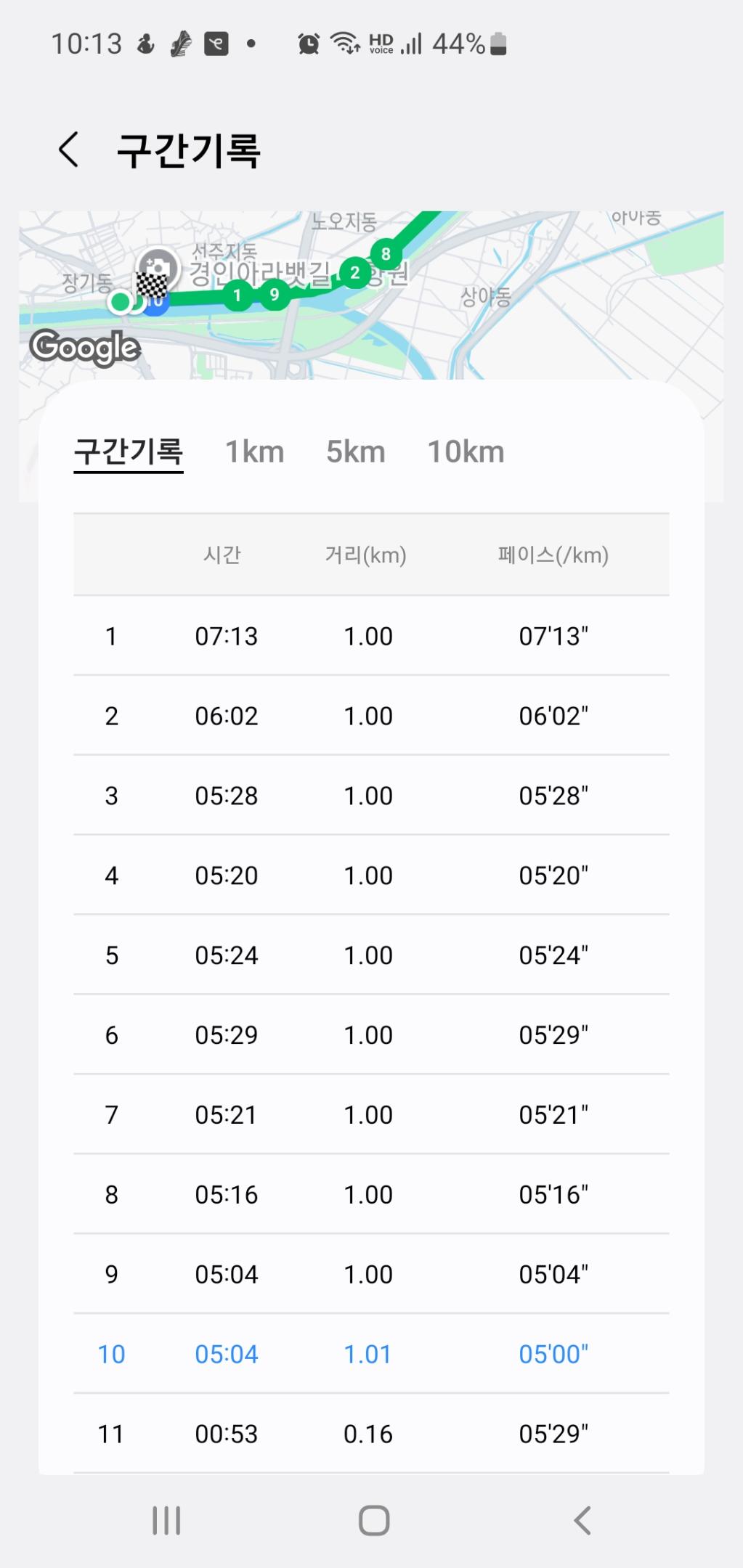
Task: Switch to the 5km tab
Action: pos(355,452)
